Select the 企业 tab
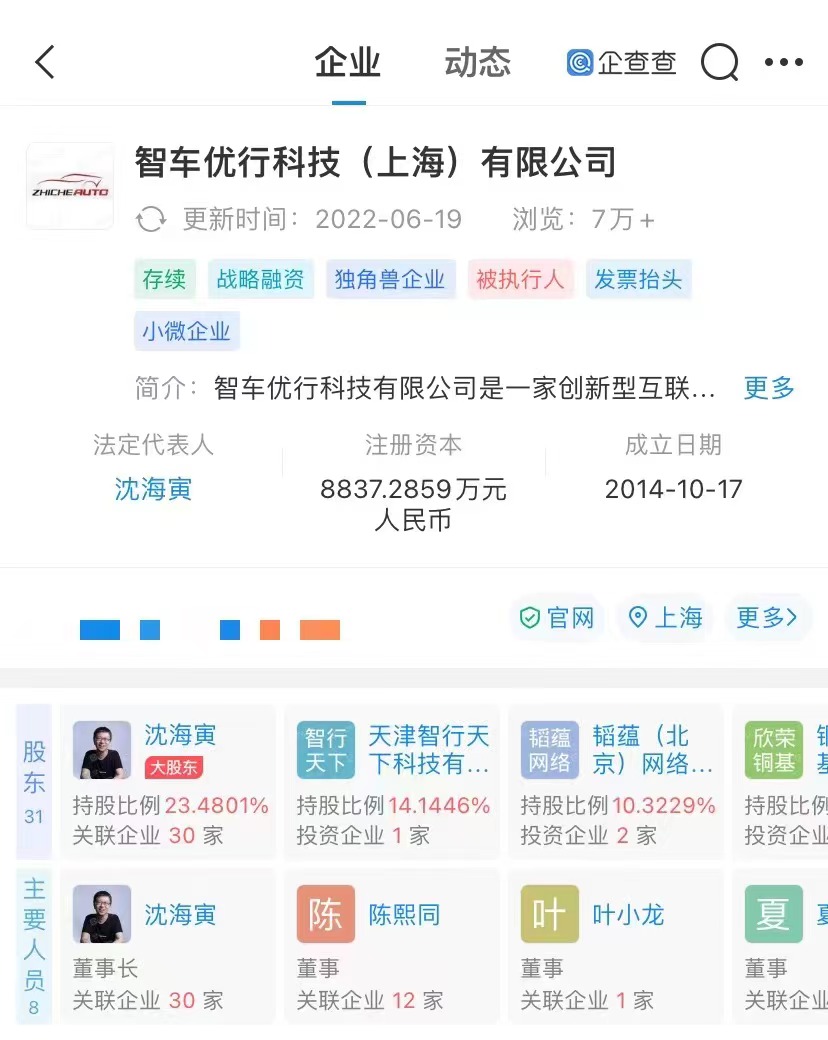The width and height of the screenshot is (828, 1040). click(x=346, y=61)
